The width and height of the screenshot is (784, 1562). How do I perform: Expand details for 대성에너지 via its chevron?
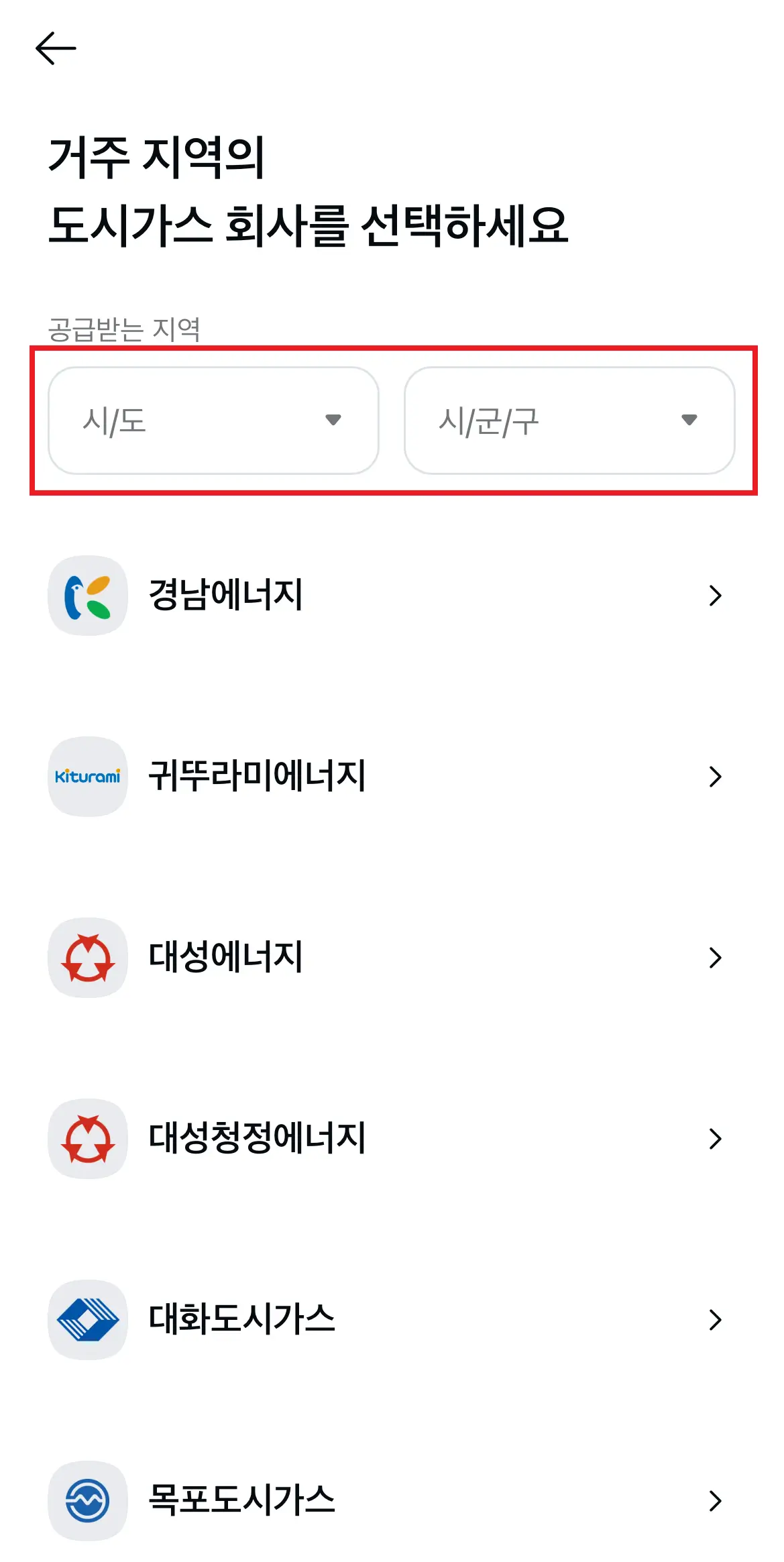coord(716,958)
